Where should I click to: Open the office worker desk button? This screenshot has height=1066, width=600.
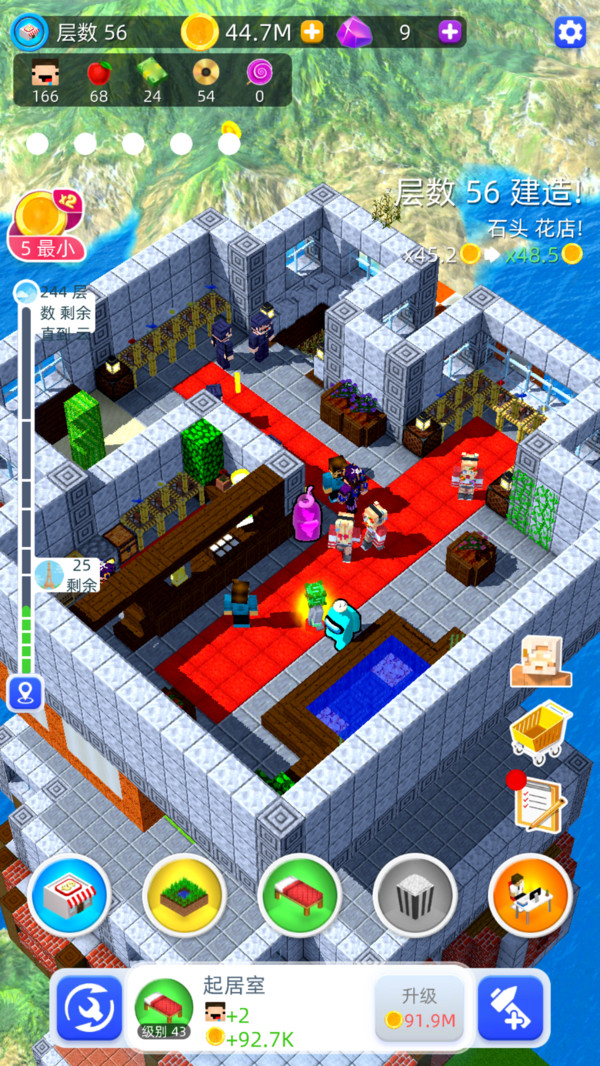click(530, 895)
